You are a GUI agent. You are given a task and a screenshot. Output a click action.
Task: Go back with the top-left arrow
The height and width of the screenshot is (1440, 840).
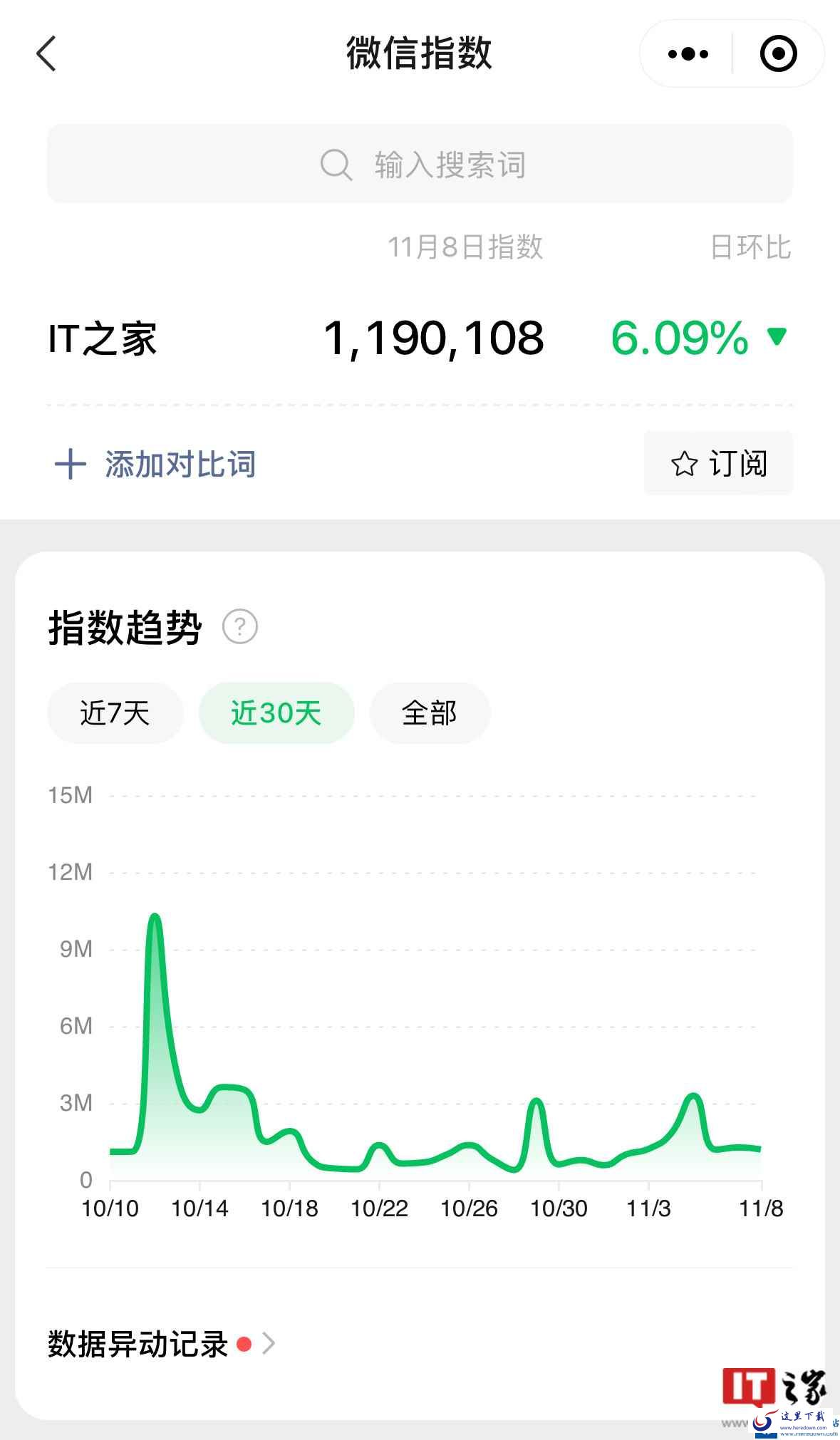click(46, 54)
